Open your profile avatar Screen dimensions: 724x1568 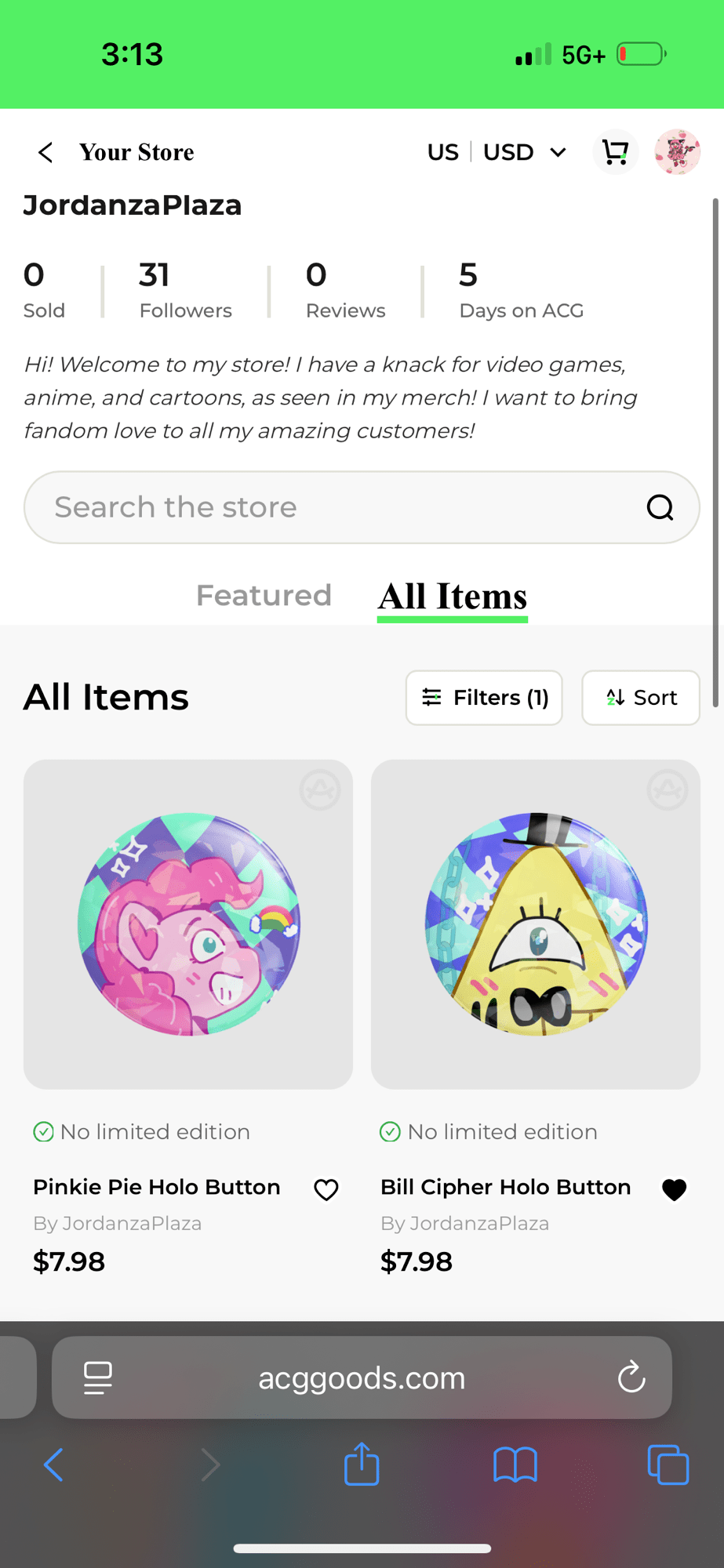(676, 151)
